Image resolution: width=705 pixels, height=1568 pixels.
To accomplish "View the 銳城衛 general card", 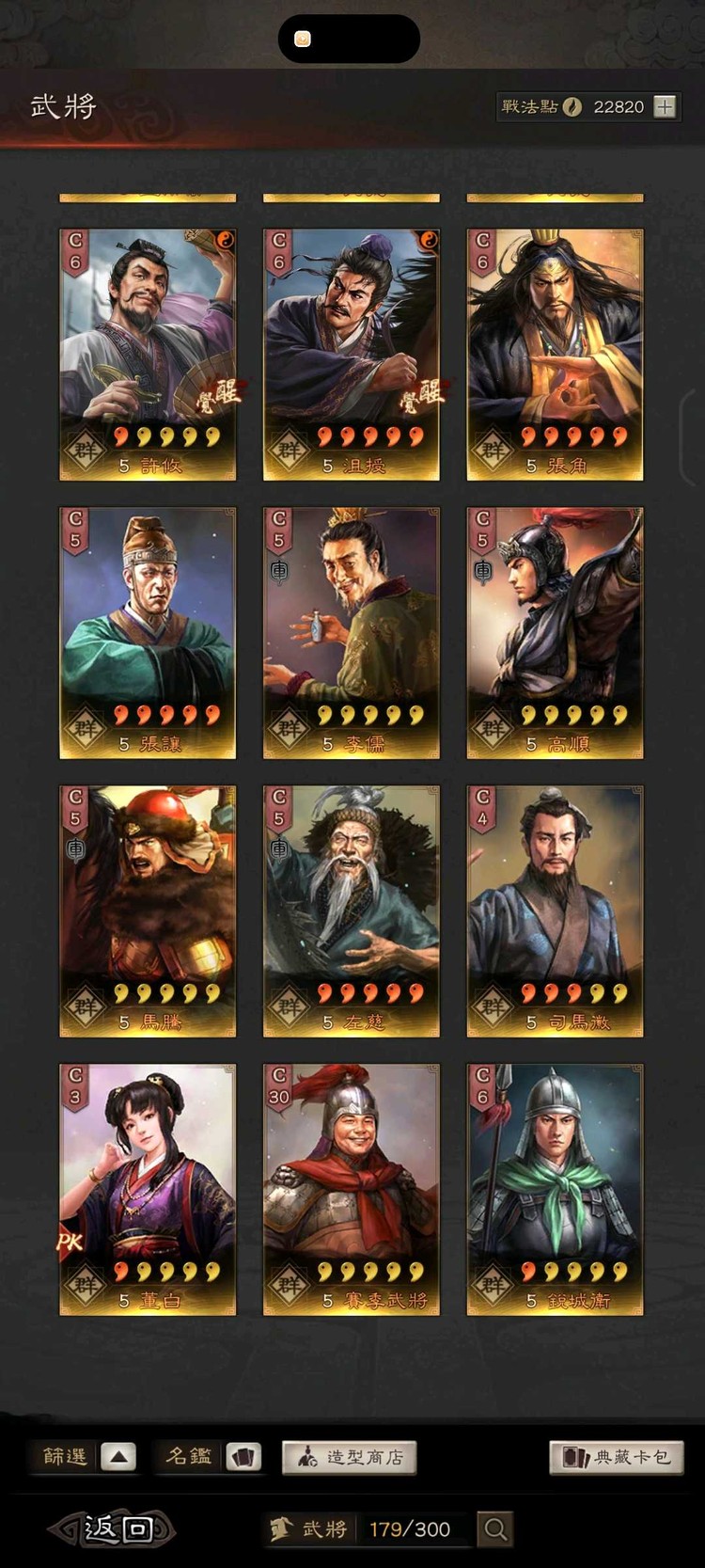I will pos(555,1189).
